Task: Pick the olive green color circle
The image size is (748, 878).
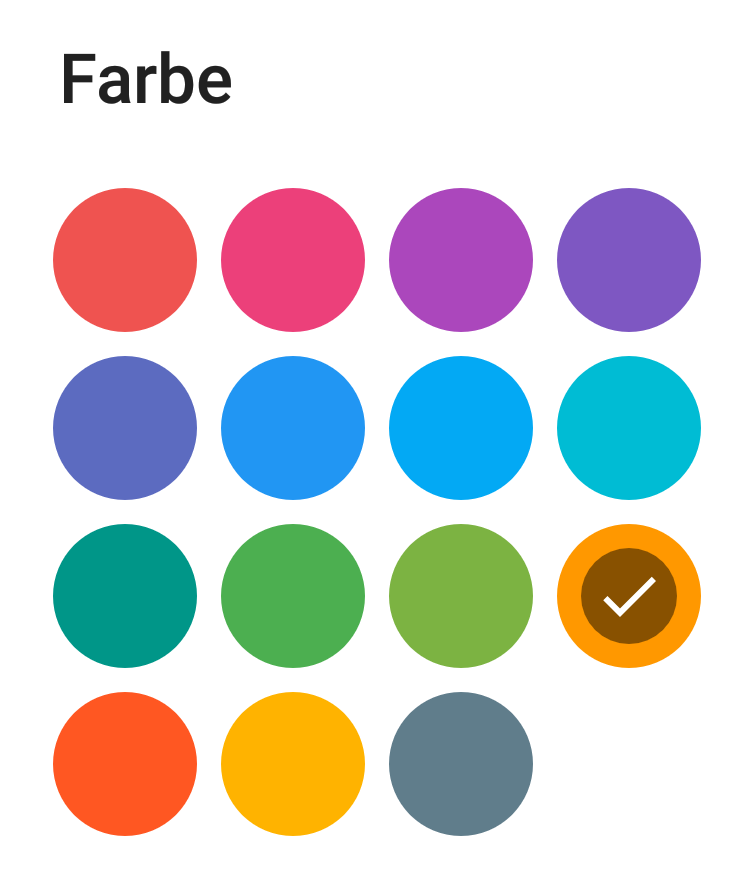Action: click(x=461, y=595)
